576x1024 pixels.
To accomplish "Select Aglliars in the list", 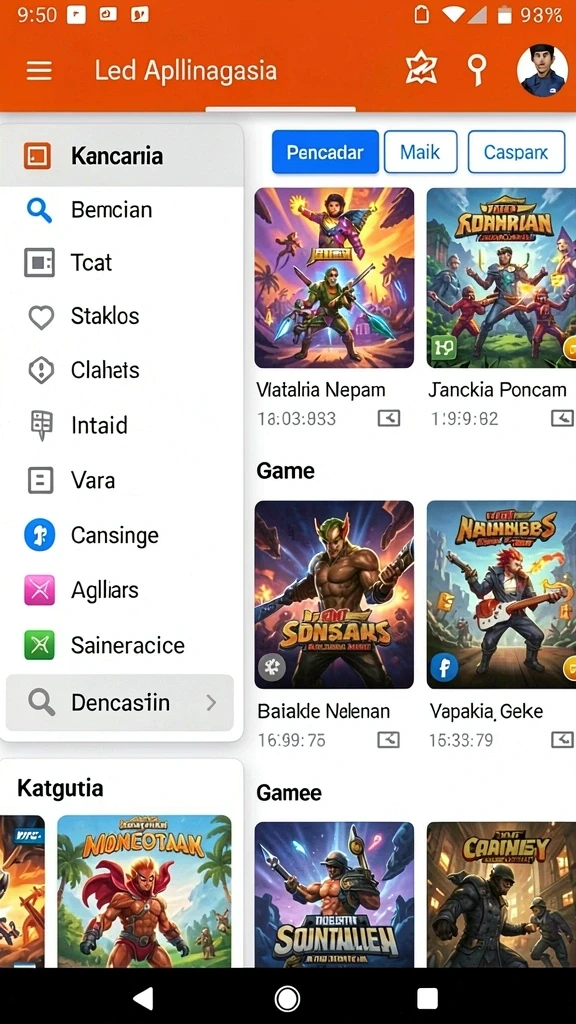I will (121, 590).
